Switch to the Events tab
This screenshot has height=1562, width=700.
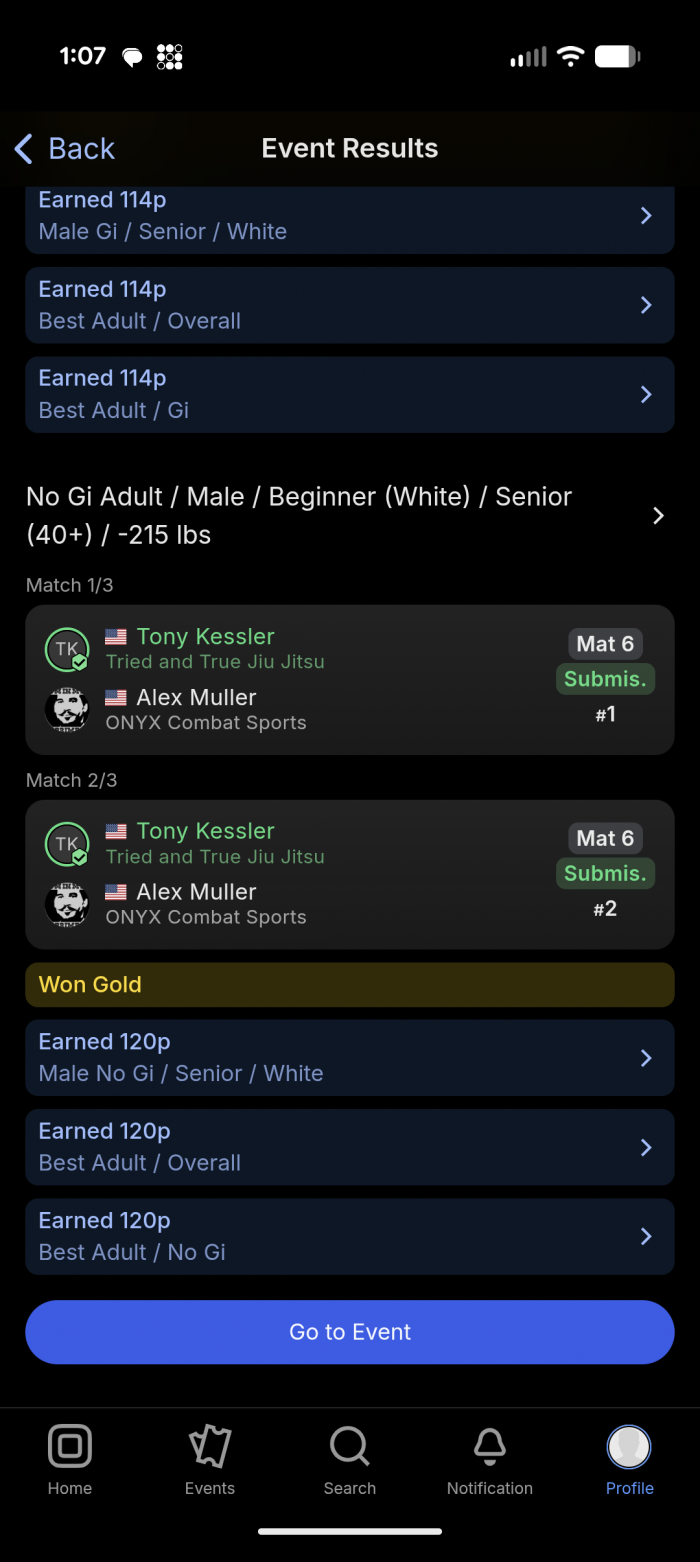(x=210, y=1460)
